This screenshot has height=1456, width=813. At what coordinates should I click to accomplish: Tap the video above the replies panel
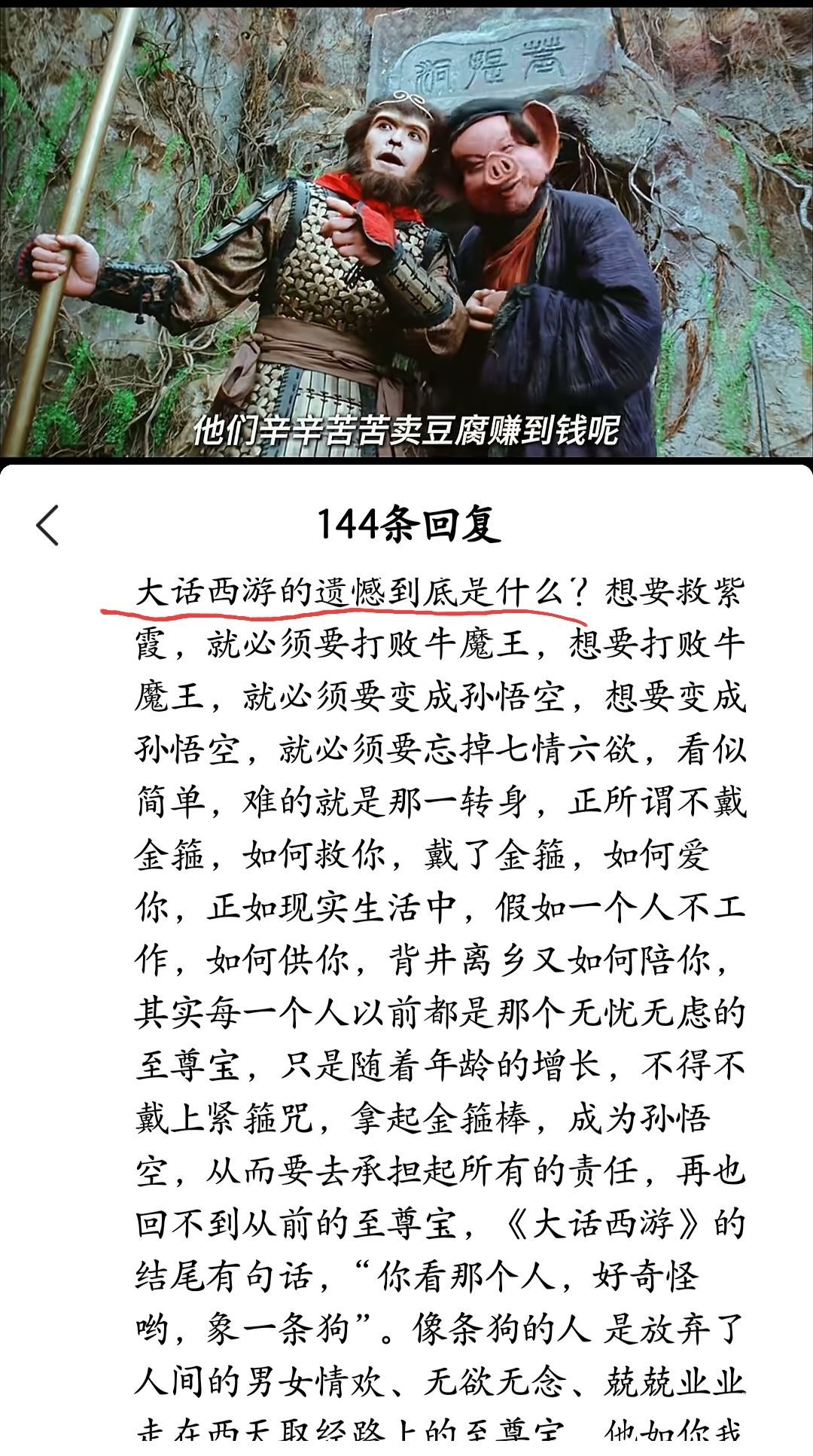coord(406,226)
